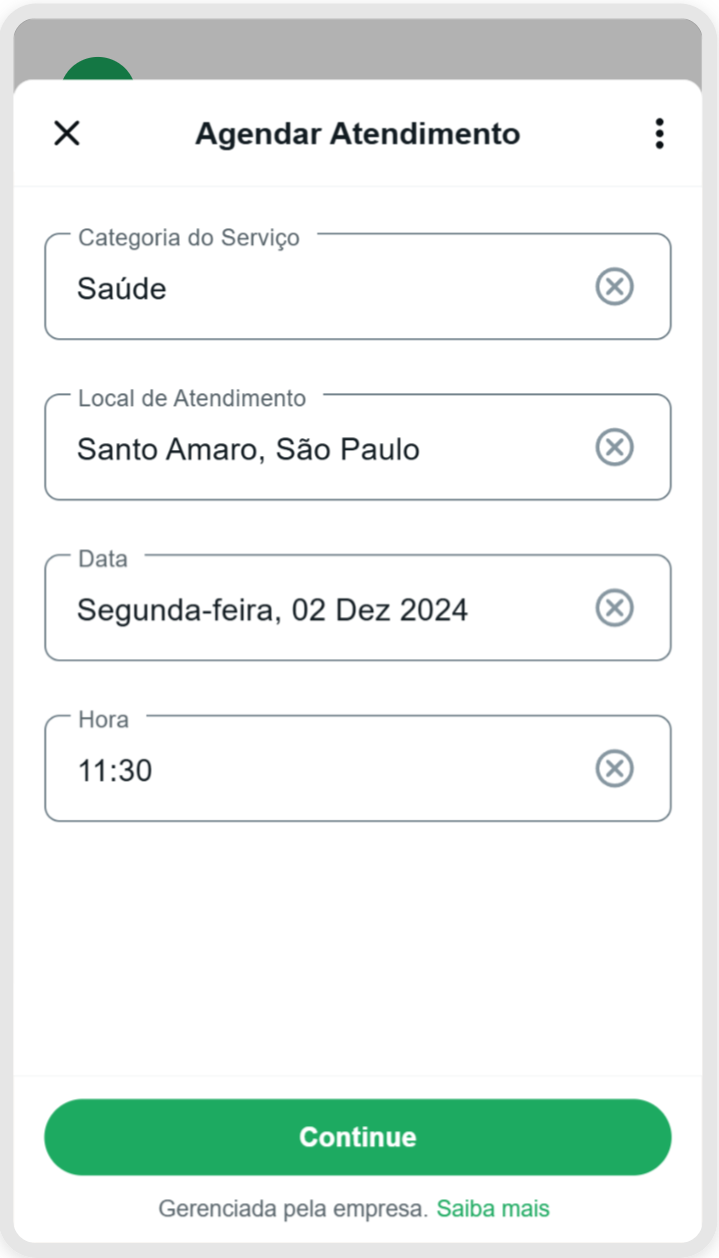This screenshot has height=1258, width=719.
Task: Clear the Santo Amaro, São Paulo location
Action: tap(614, 447)
